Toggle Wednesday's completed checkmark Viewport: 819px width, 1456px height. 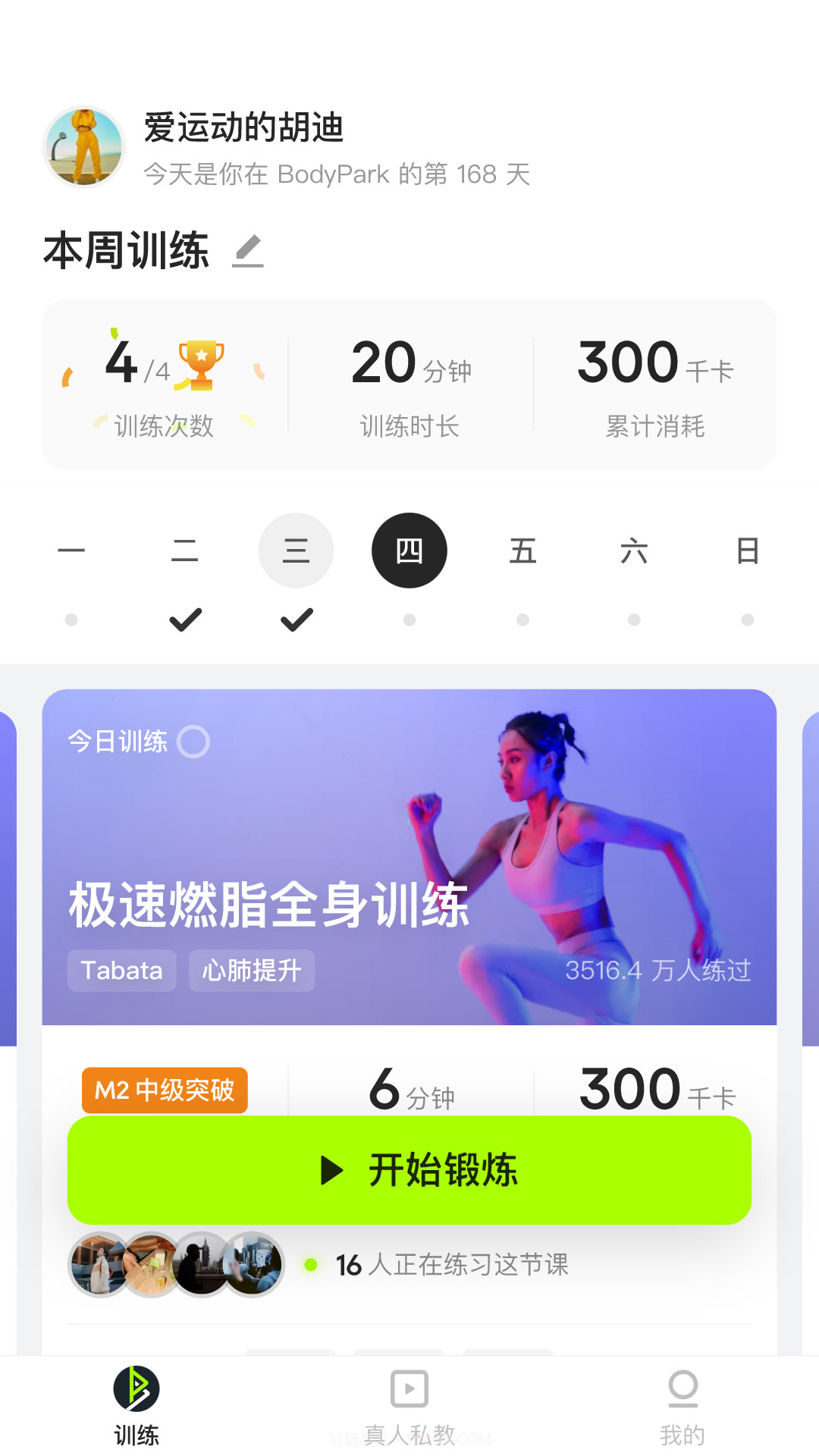pyautogui.click(x=296, y=619)
